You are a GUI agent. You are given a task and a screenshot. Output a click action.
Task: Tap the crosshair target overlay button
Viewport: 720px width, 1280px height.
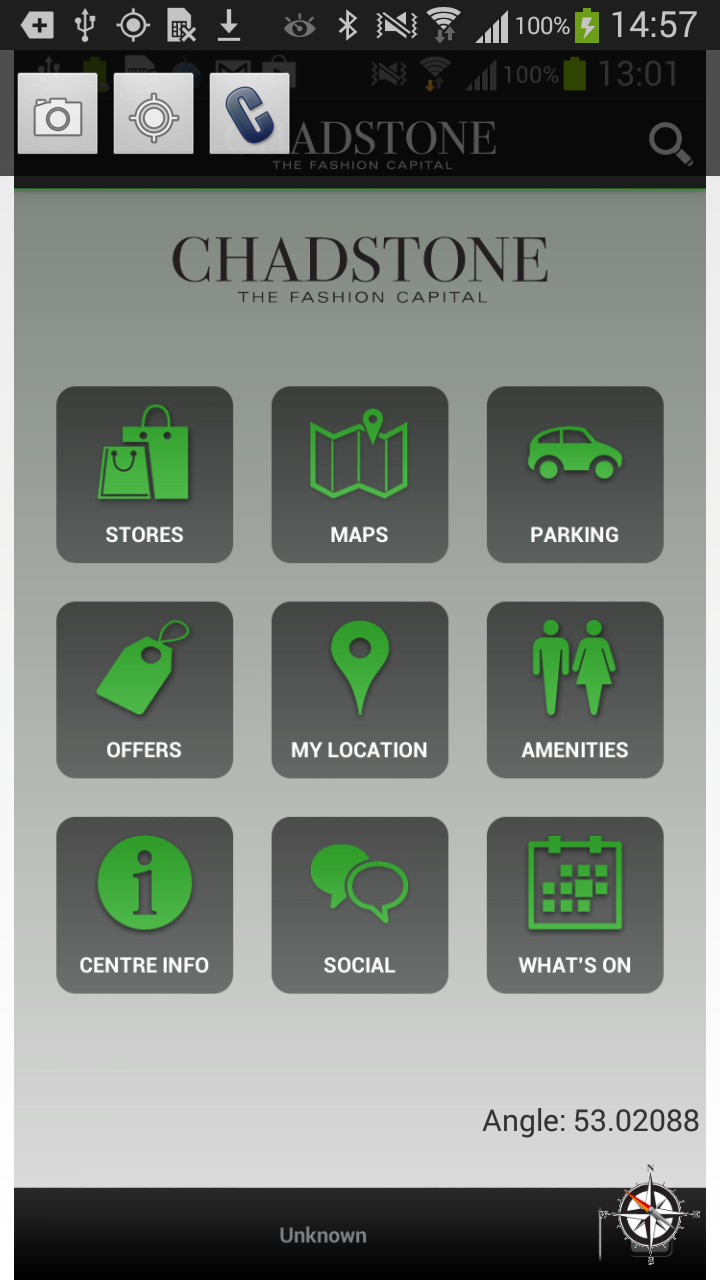[x=153, y=113]
